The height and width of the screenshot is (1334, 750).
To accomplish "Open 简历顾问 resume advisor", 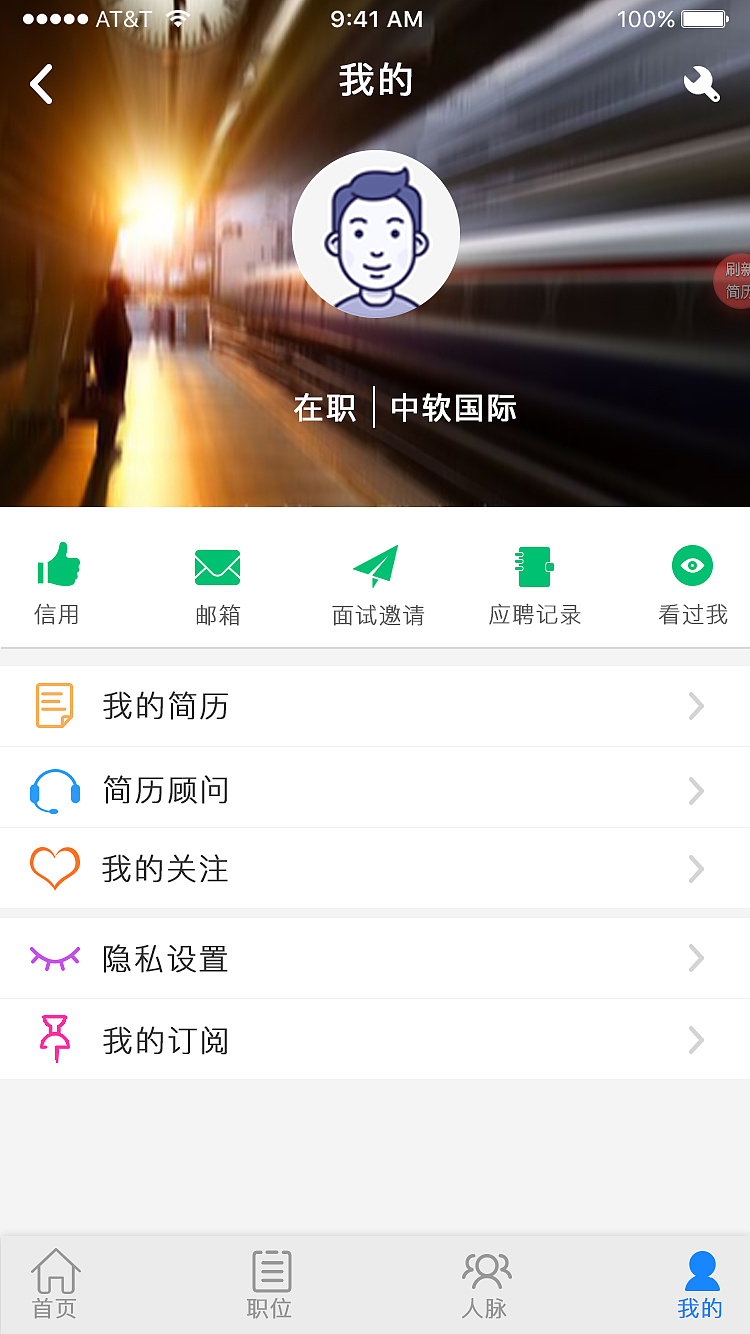I will (x=375, y=790).
